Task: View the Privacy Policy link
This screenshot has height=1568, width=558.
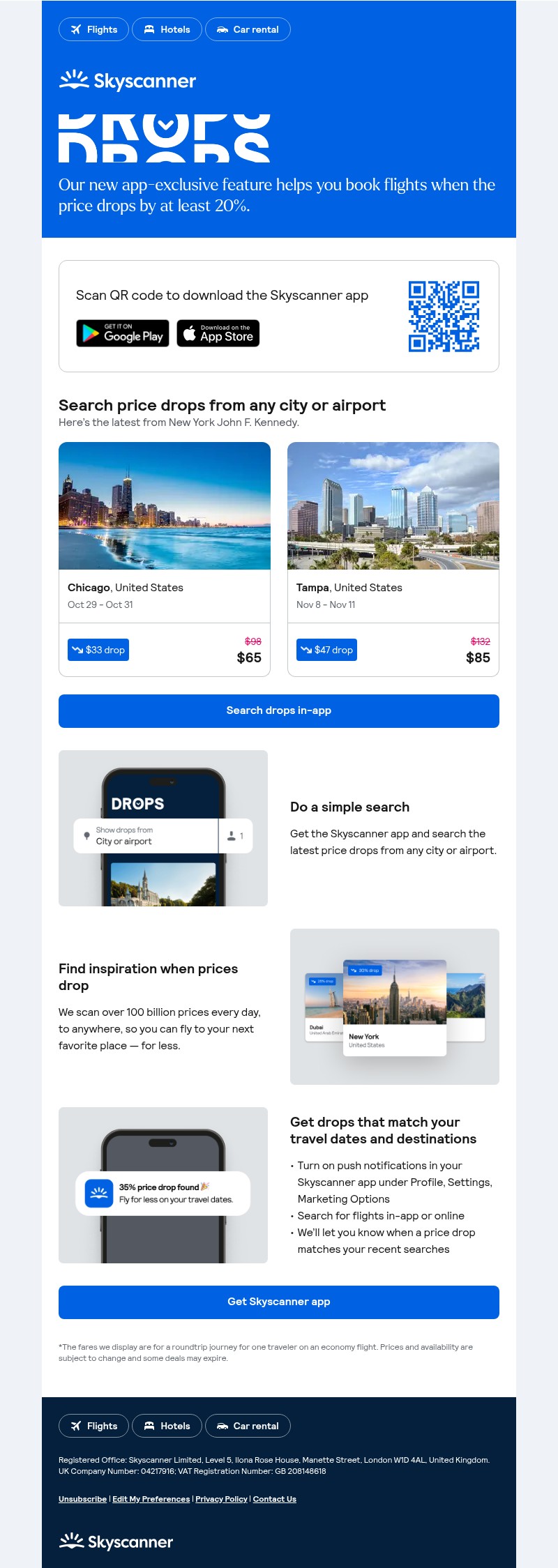Action: pyautogui.click(x=221, y=1499)
